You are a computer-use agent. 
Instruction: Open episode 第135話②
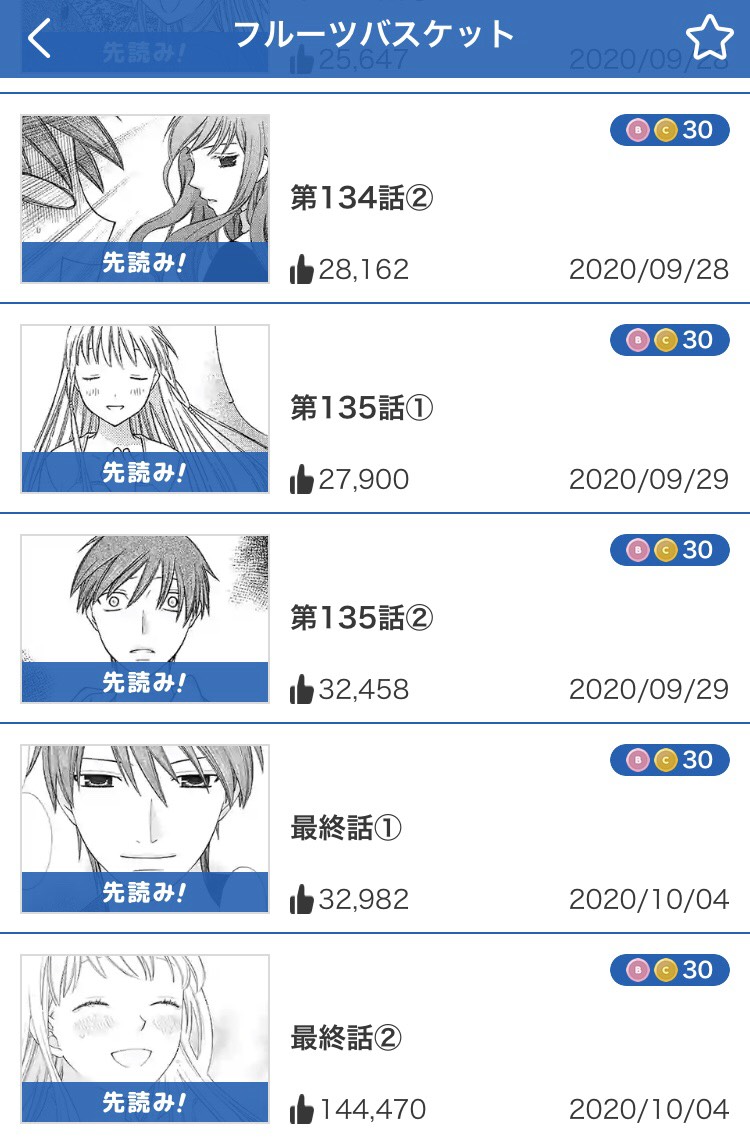(362, 619)
